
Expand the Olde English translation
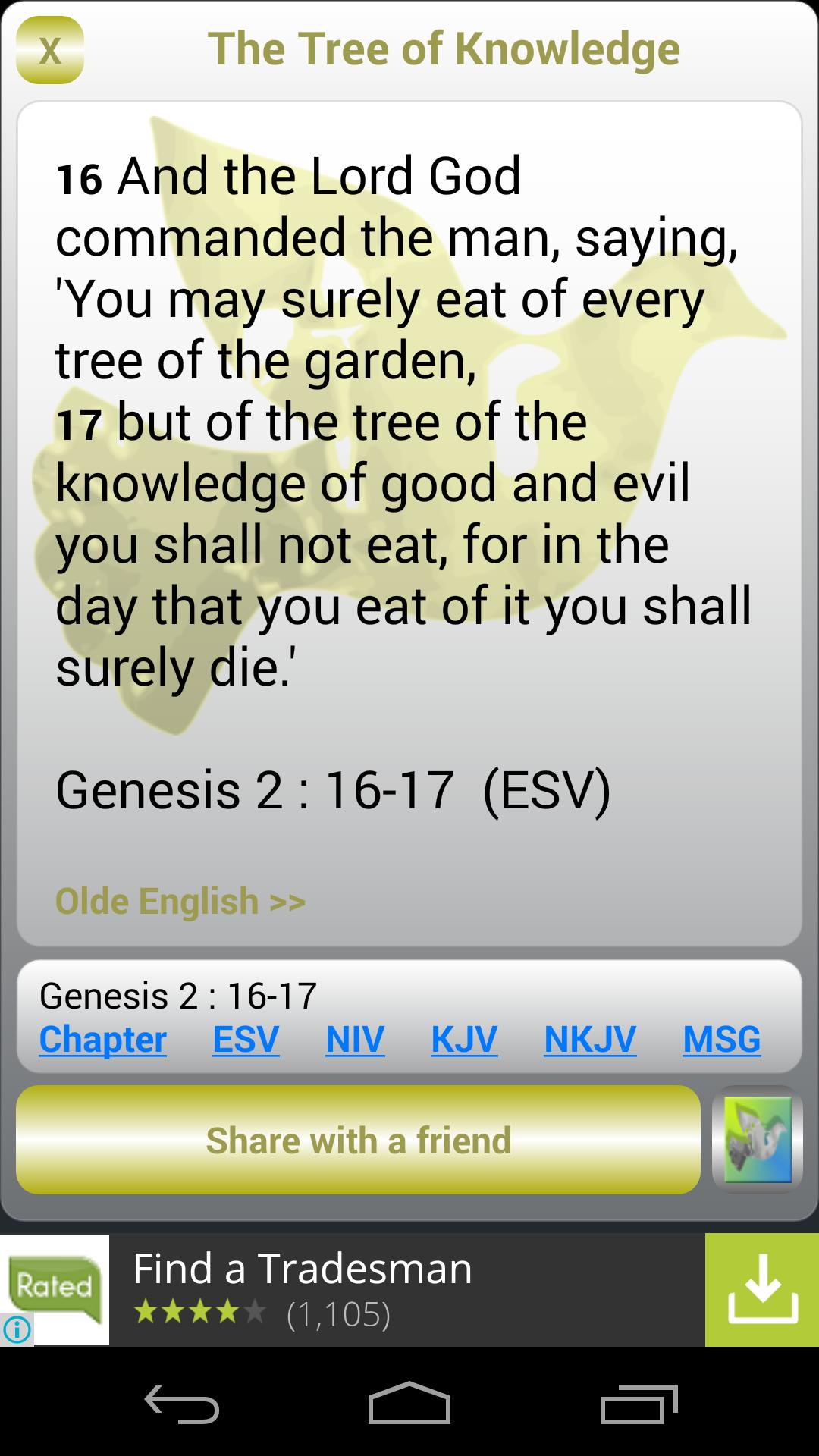pos(178,901)
